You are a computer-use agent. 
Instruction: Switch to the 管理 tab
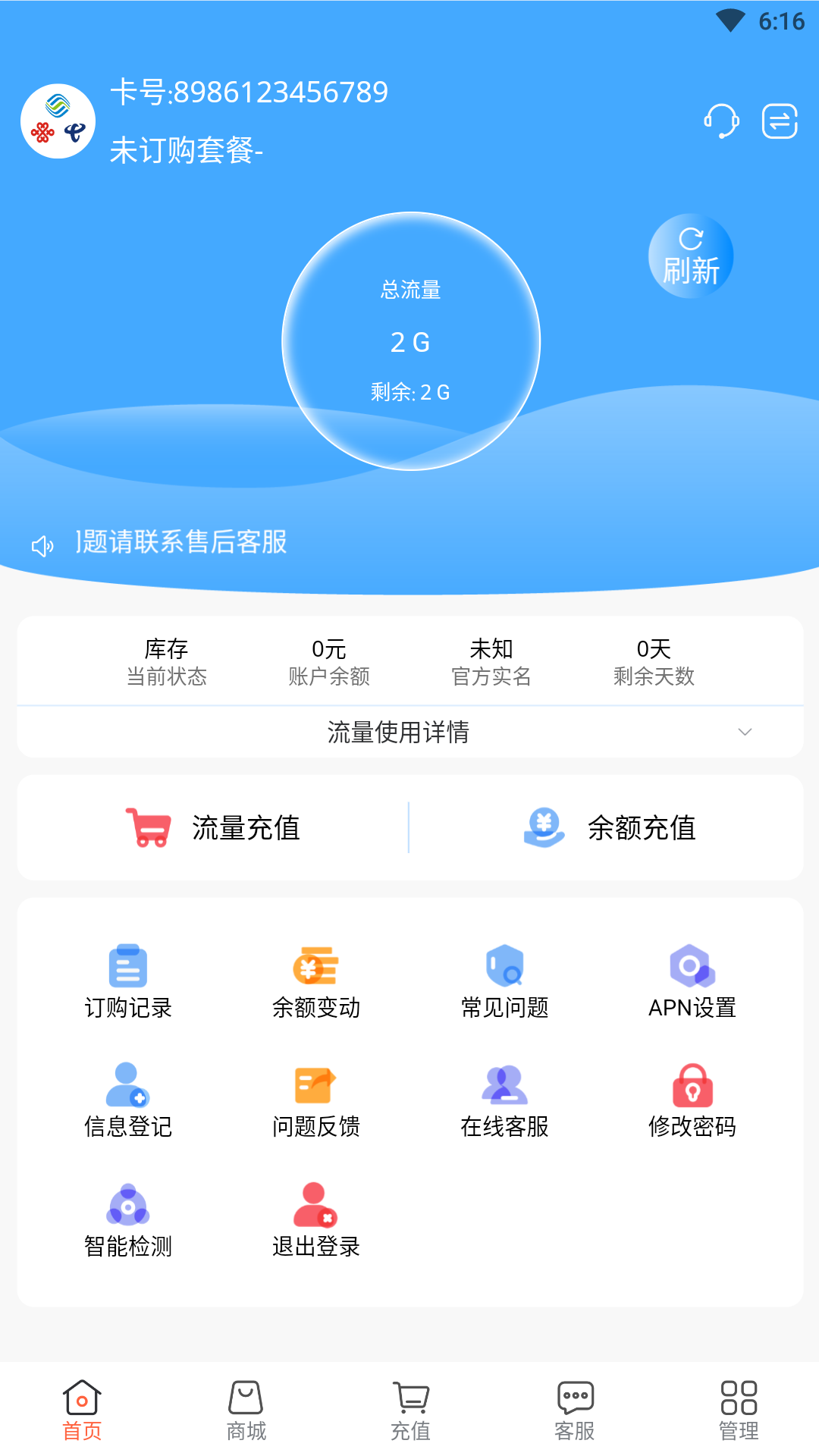[739, 1410]
